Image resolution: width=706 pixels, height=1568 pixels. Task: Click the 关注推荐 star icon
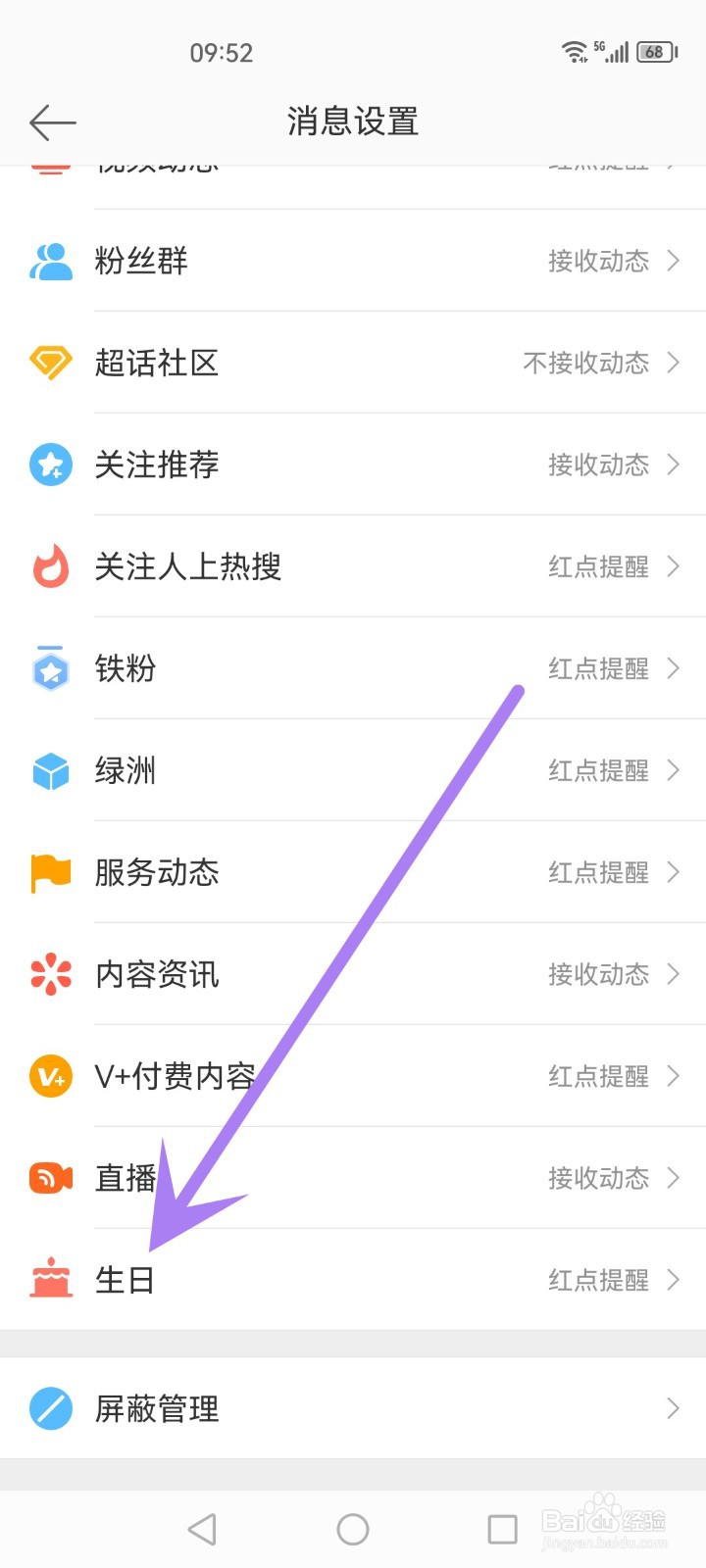pos(50,465)
